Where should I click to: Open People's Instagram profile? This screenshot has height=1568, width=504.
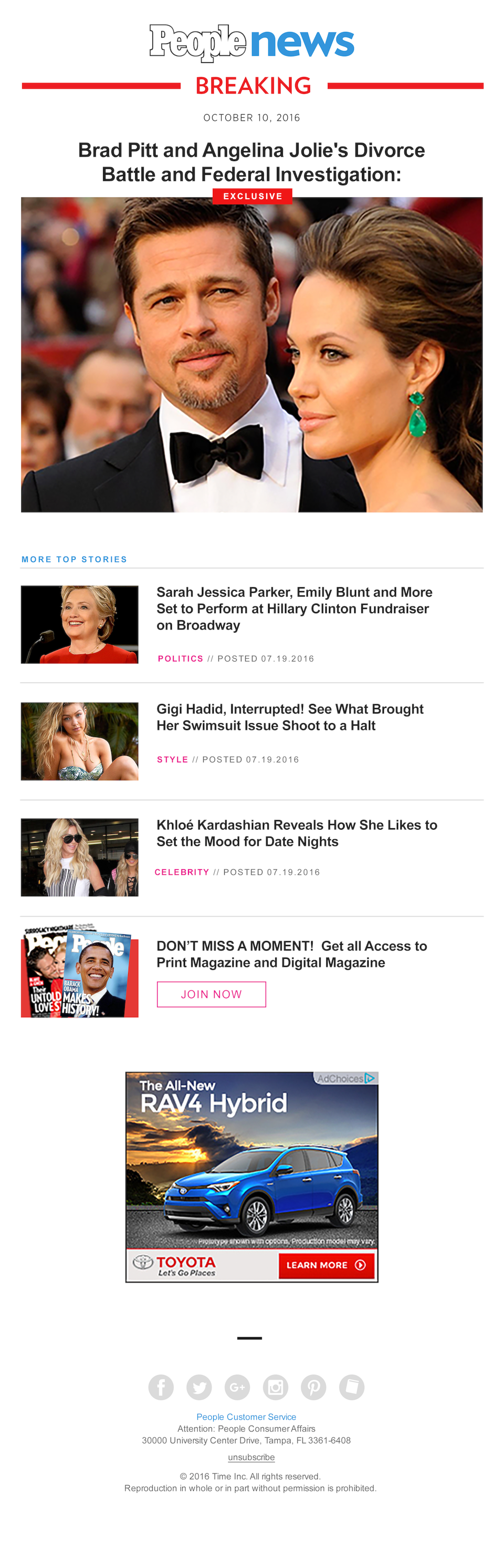coord(276,1387)
